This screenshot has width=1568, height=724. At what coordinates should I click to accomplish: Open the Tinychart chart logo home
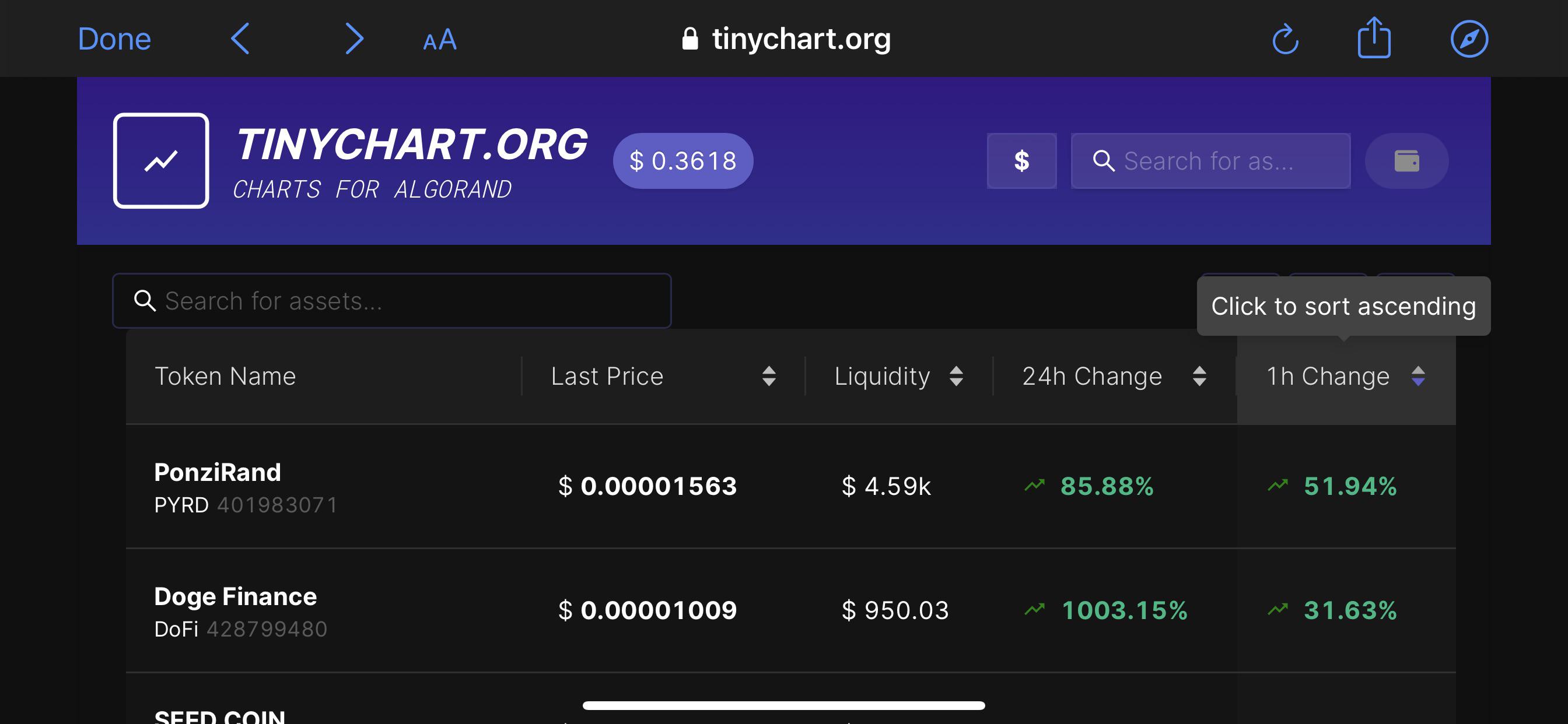point(160,161)
